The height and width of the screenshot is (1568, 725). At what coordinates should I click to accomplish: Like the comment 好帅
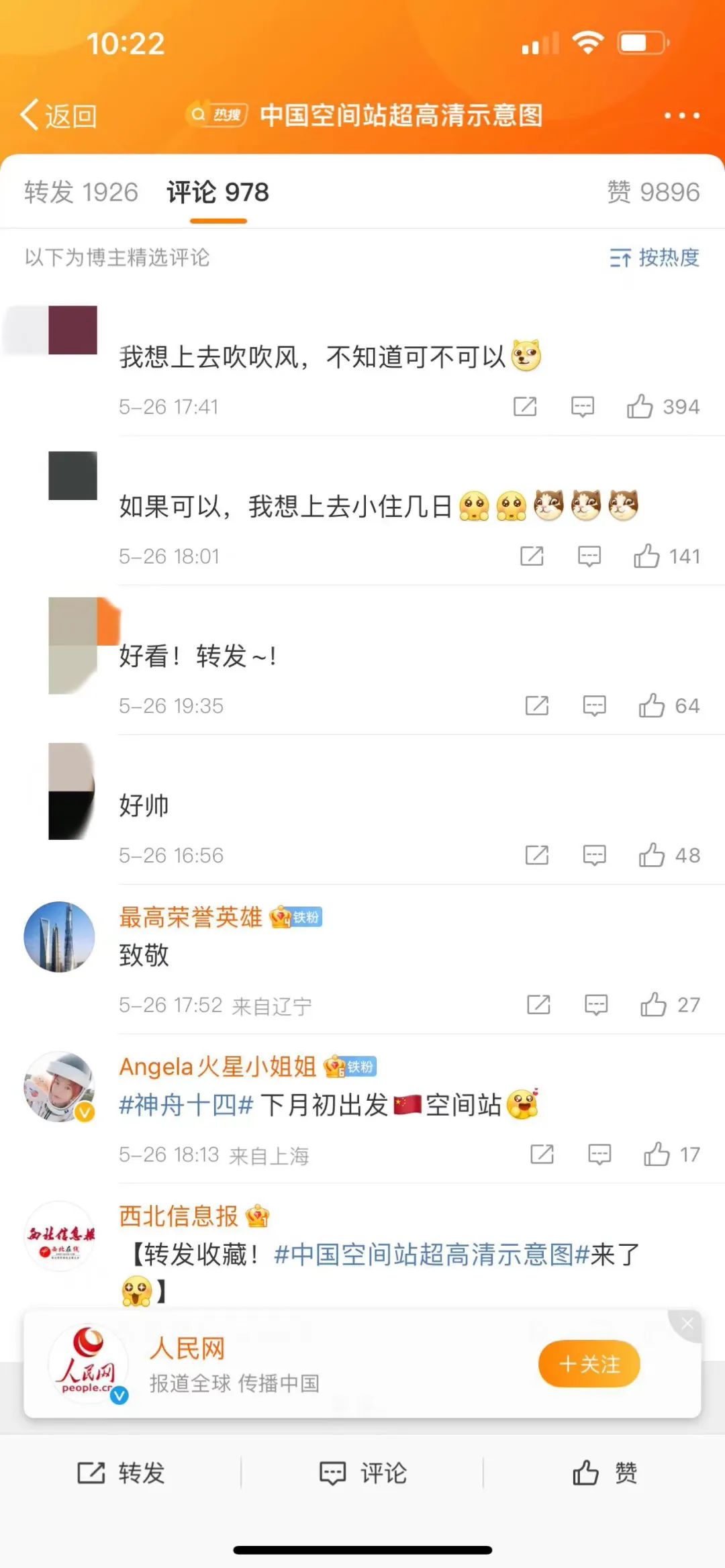point(651,856)
